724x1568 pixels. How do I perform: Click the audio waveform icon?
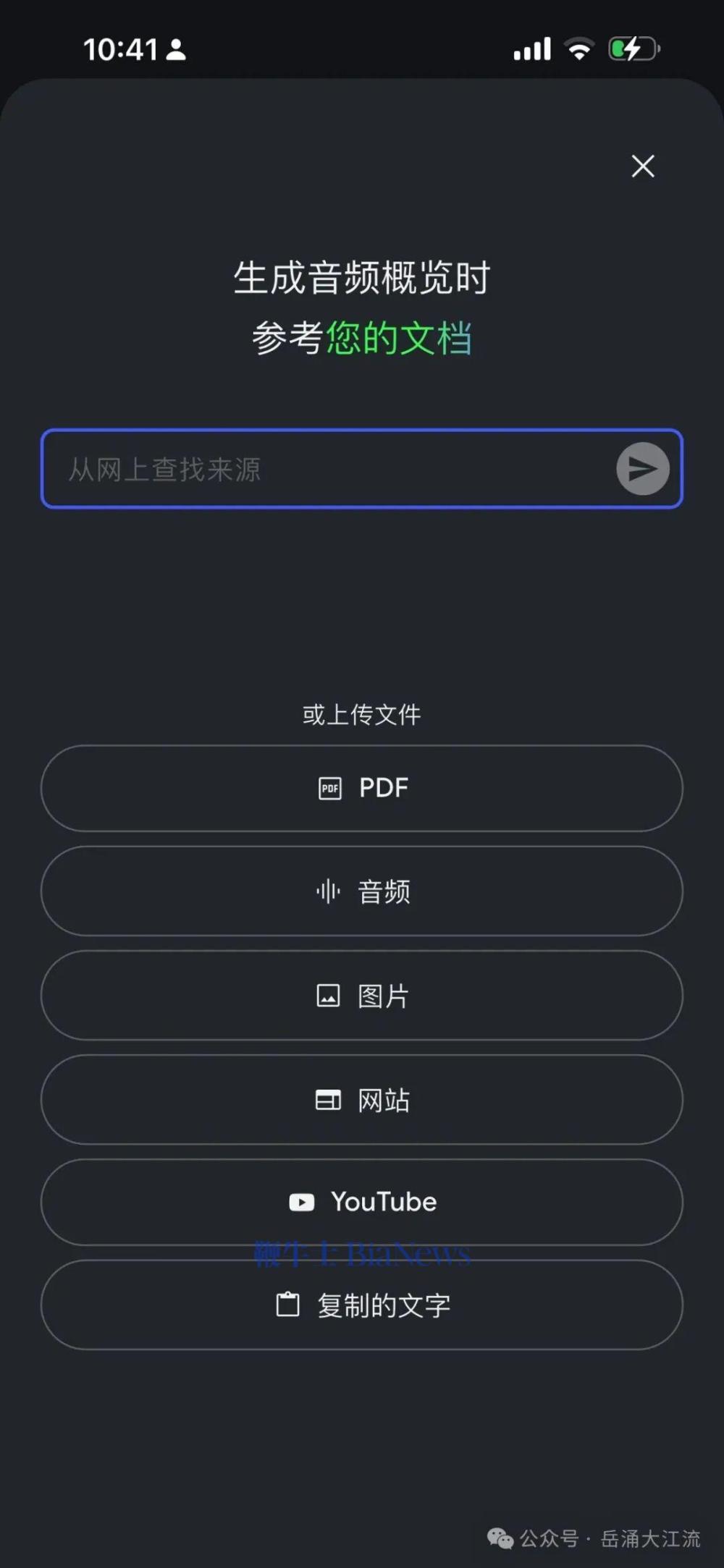point(327,892)
